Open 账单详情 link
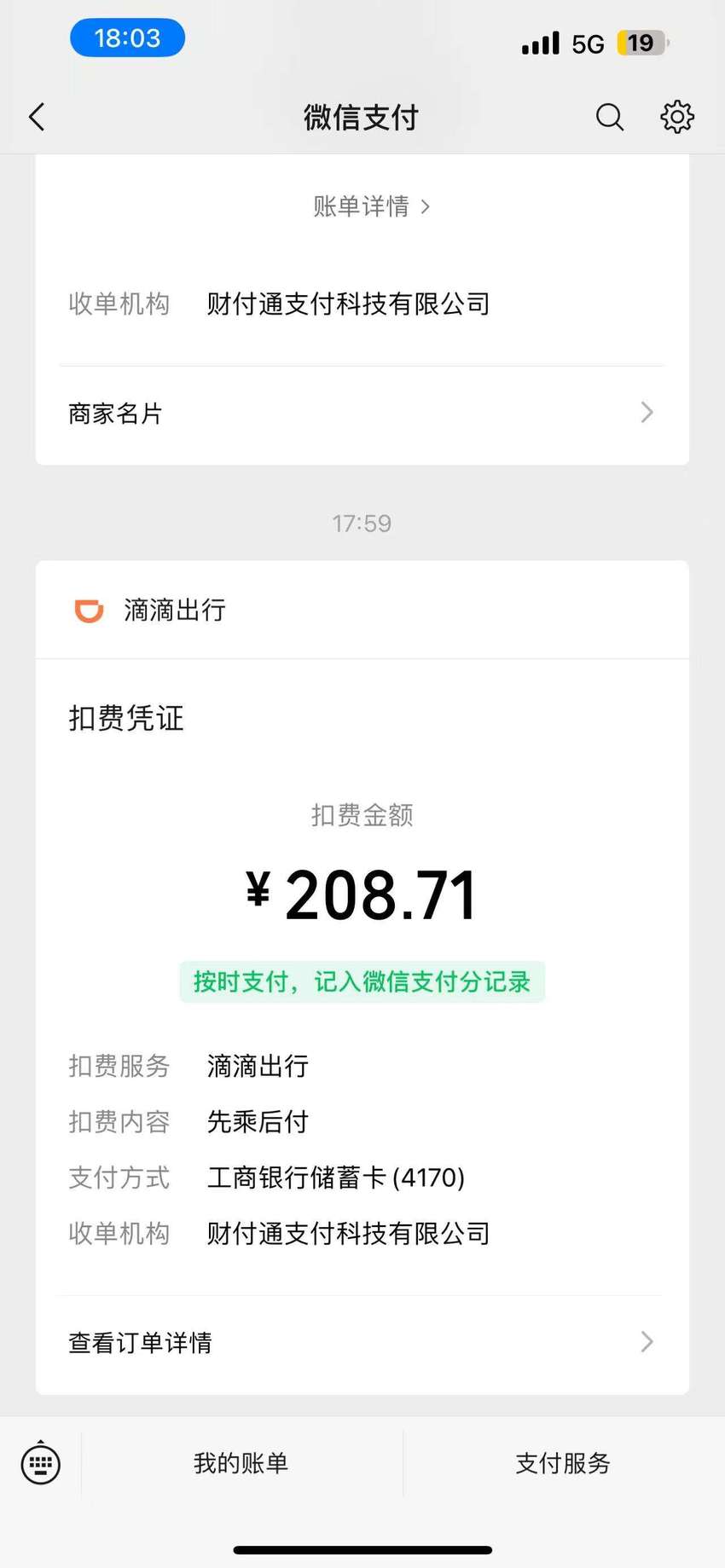725x1568 pixels. pos(371,206)
